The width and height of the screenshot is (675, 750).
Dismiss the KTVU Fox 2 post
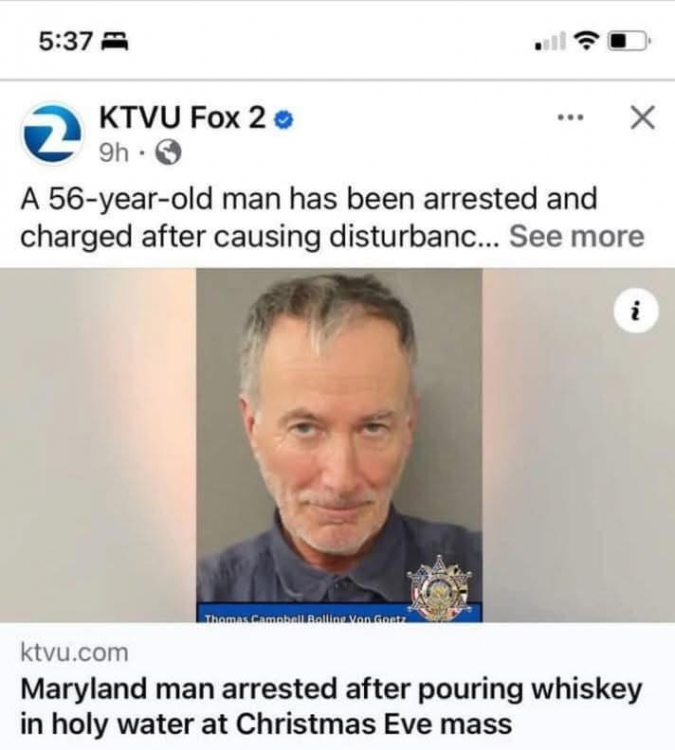[643, 118]
